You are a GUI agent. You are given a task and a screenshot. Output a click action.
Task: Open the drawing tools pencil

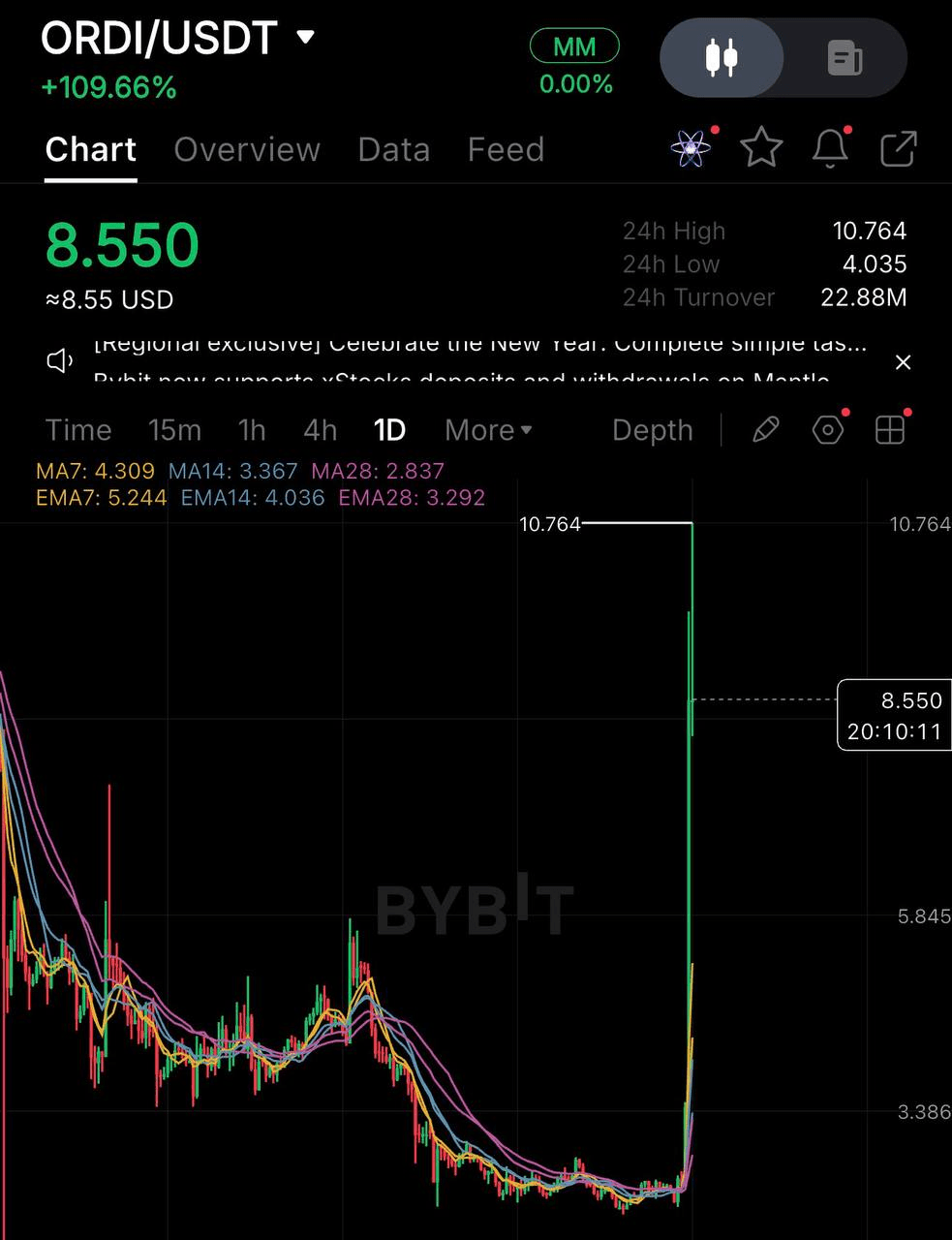coord(765,429)
